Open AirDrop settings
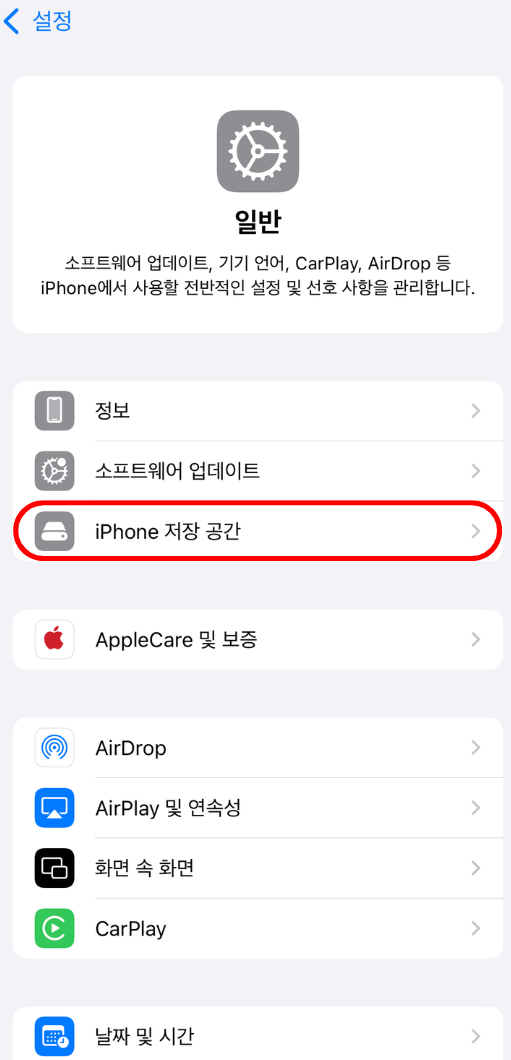Viewport: 511px width, 1060px height. pyautogui.click(x=257, y=748)
